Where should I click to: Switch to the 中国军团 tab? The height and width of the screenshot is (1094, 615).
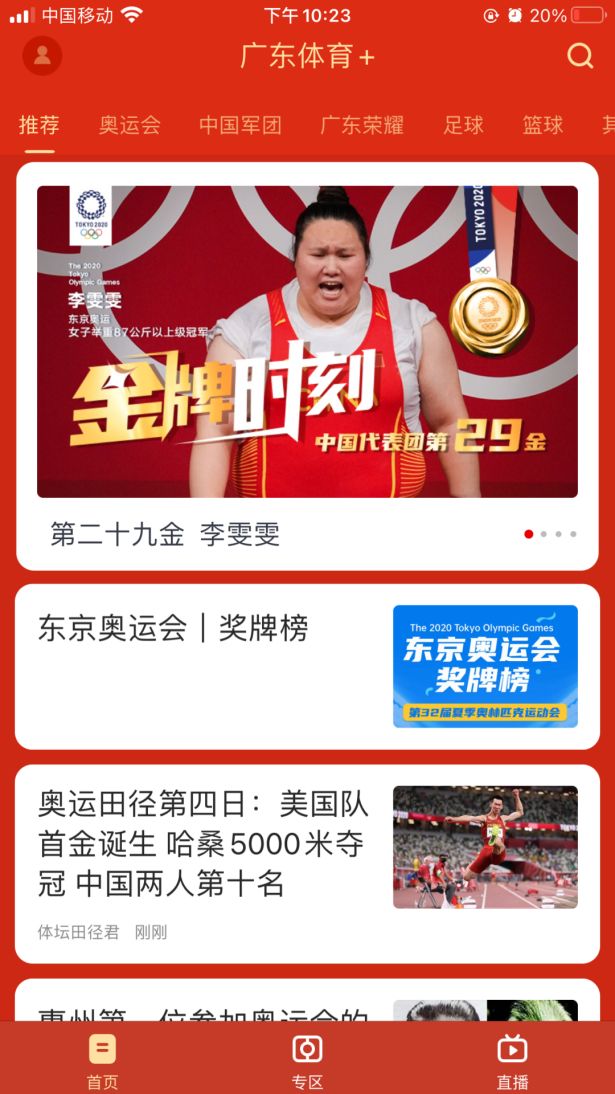pyautogui.click(x=240, y=125)
